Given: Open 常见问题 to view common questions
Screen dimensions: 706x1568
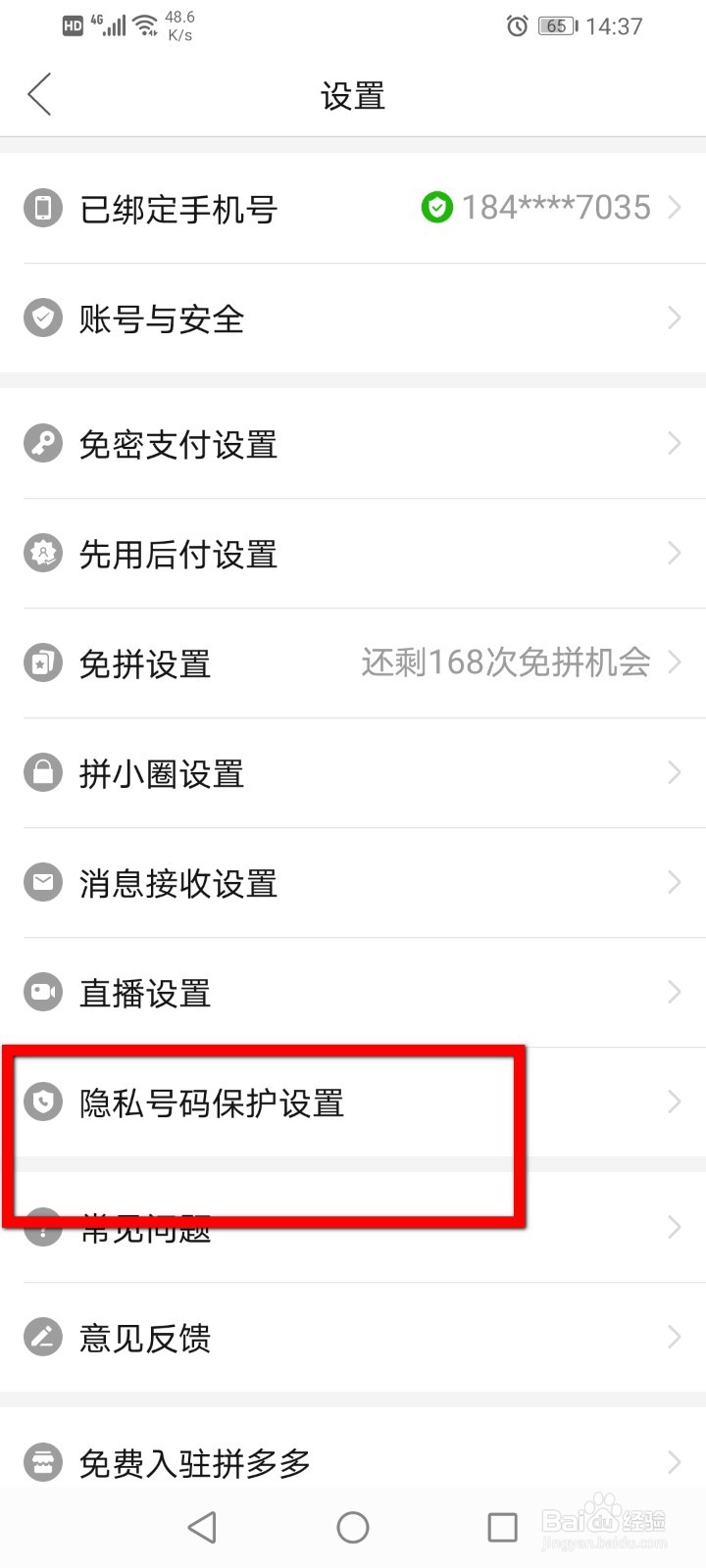Looking at the screenshot, I should click(x=353, y=1227).
